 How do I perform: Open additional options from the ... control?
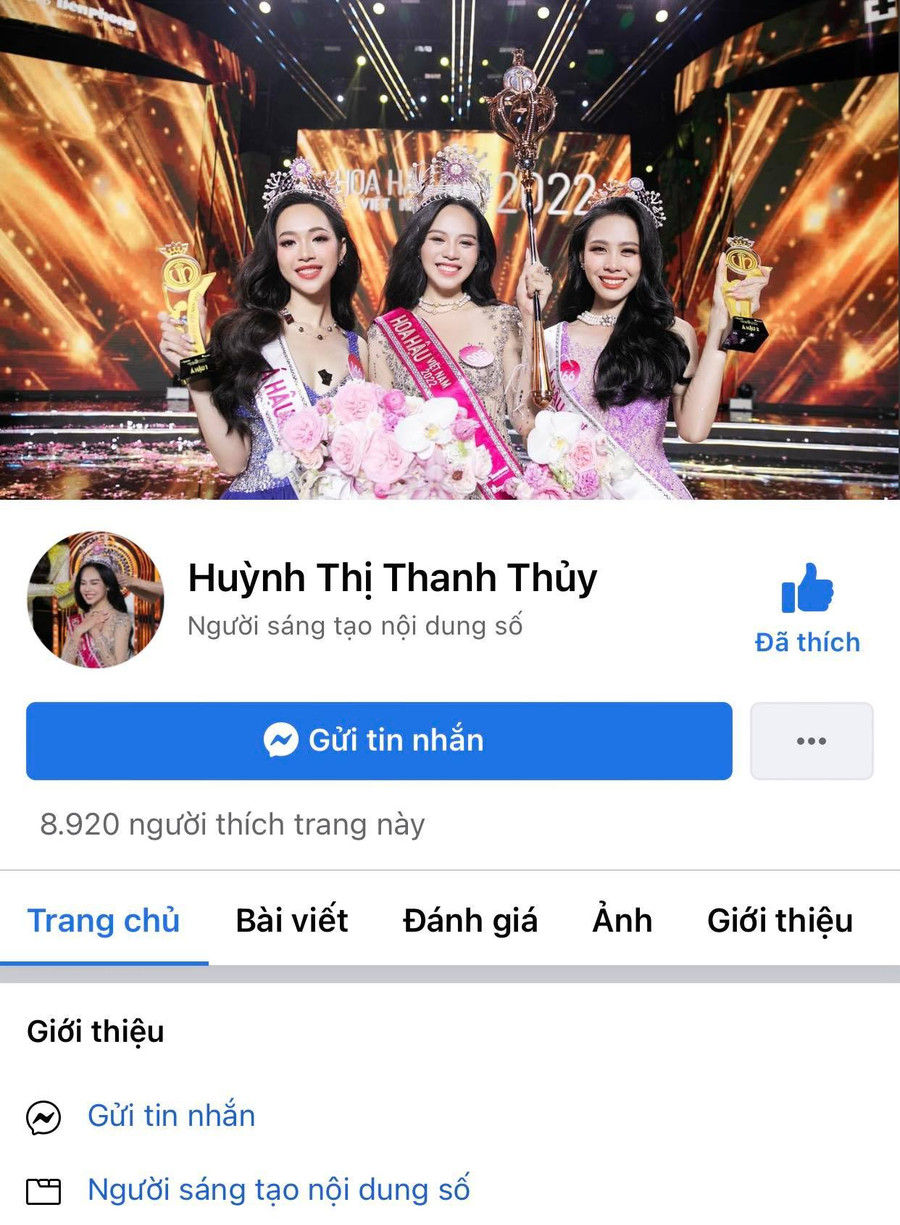coord(812,740)
